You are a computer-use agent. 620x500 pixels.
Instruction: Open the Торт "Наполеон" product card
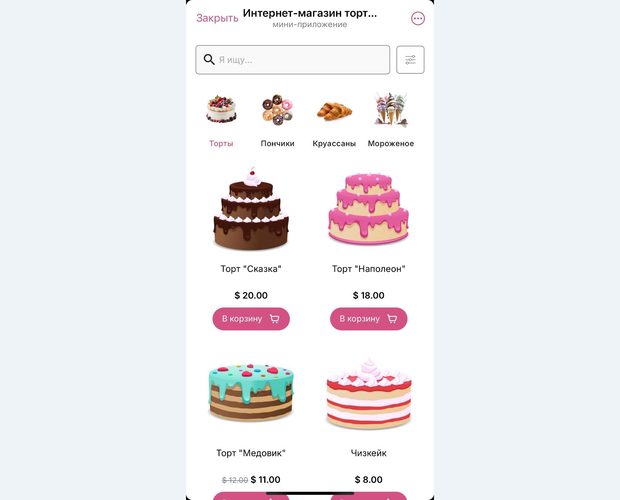tap(368, 215)
